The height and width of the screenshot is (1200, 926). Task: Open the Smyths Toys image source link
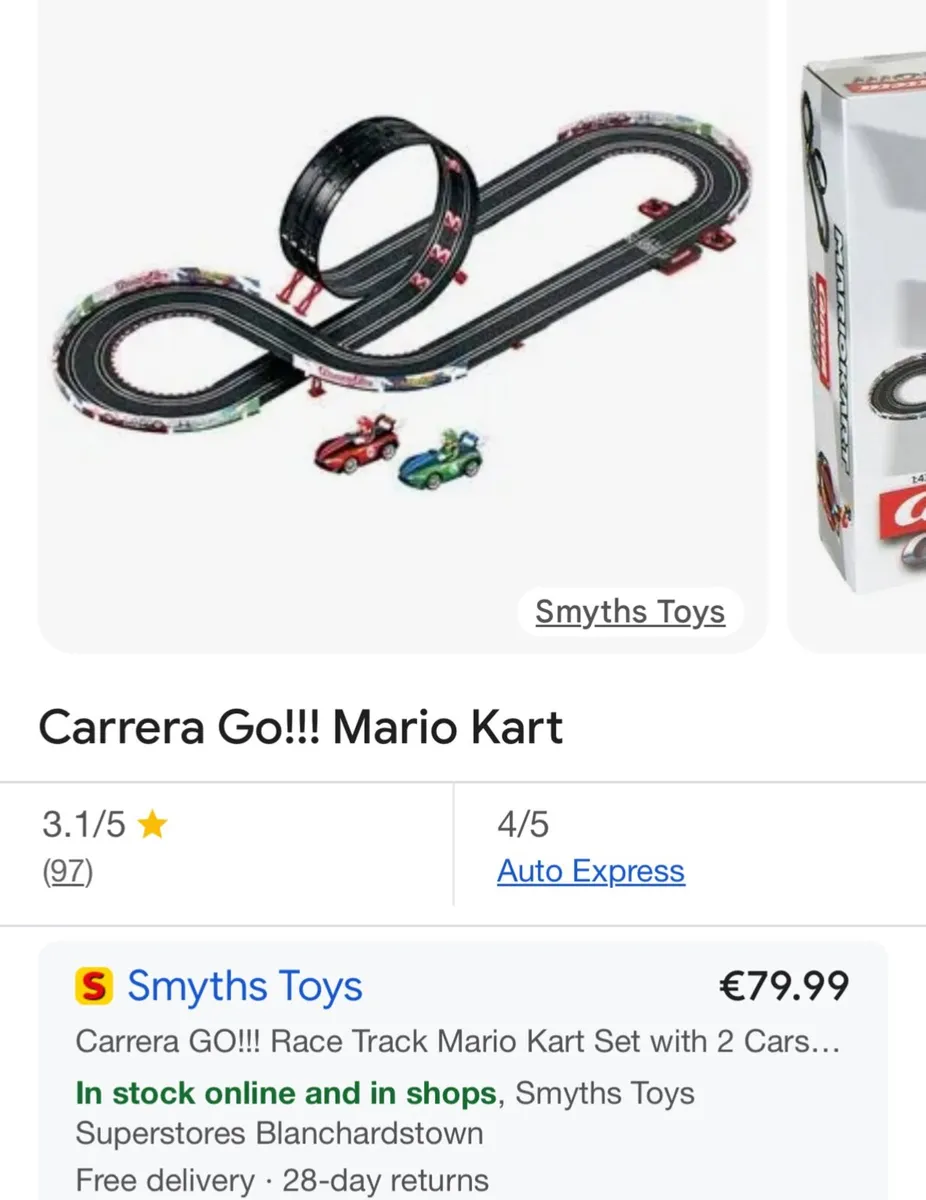point(630,612)
